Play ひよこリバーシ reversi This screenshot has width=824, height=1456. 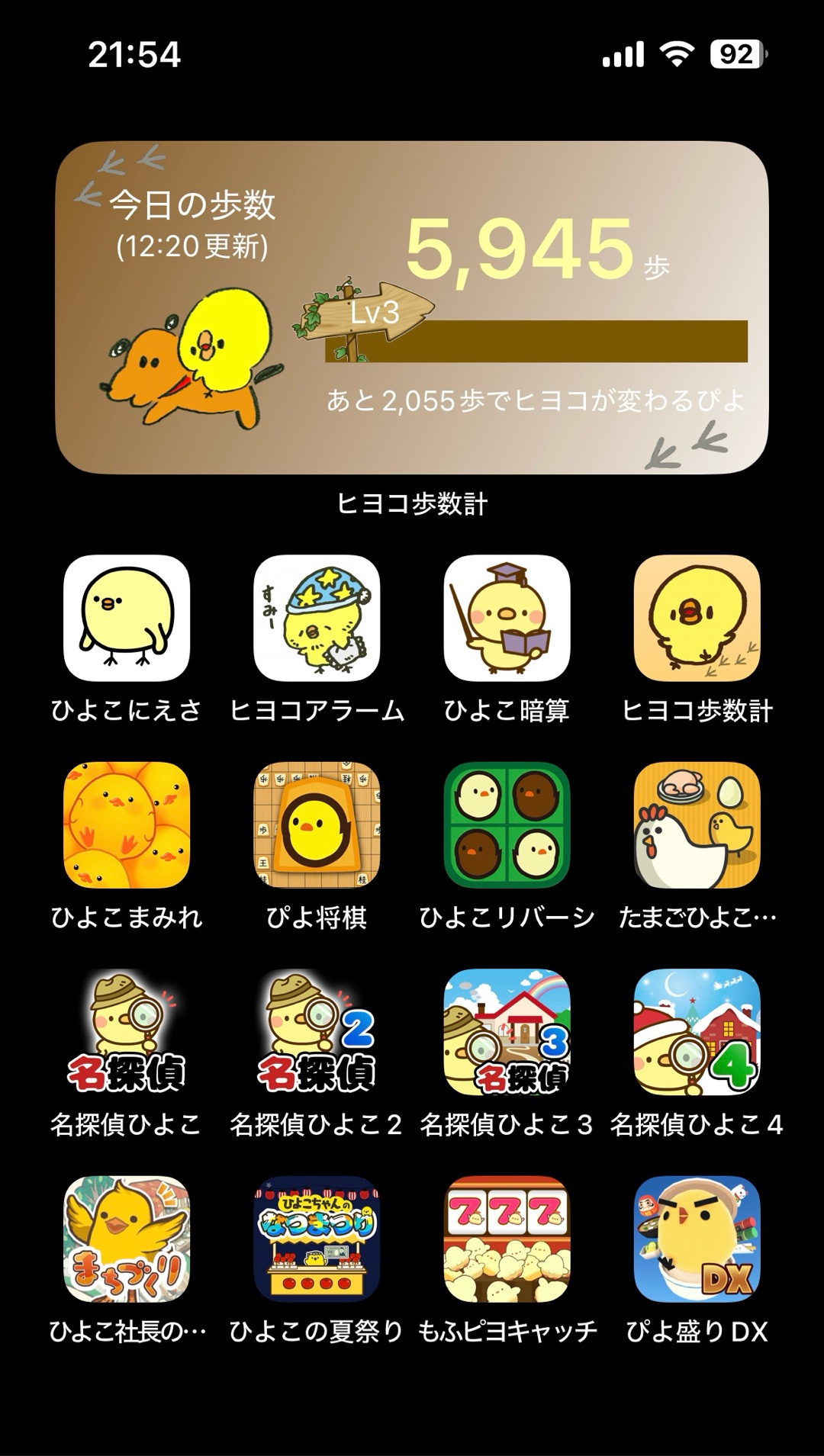point(507,824)
